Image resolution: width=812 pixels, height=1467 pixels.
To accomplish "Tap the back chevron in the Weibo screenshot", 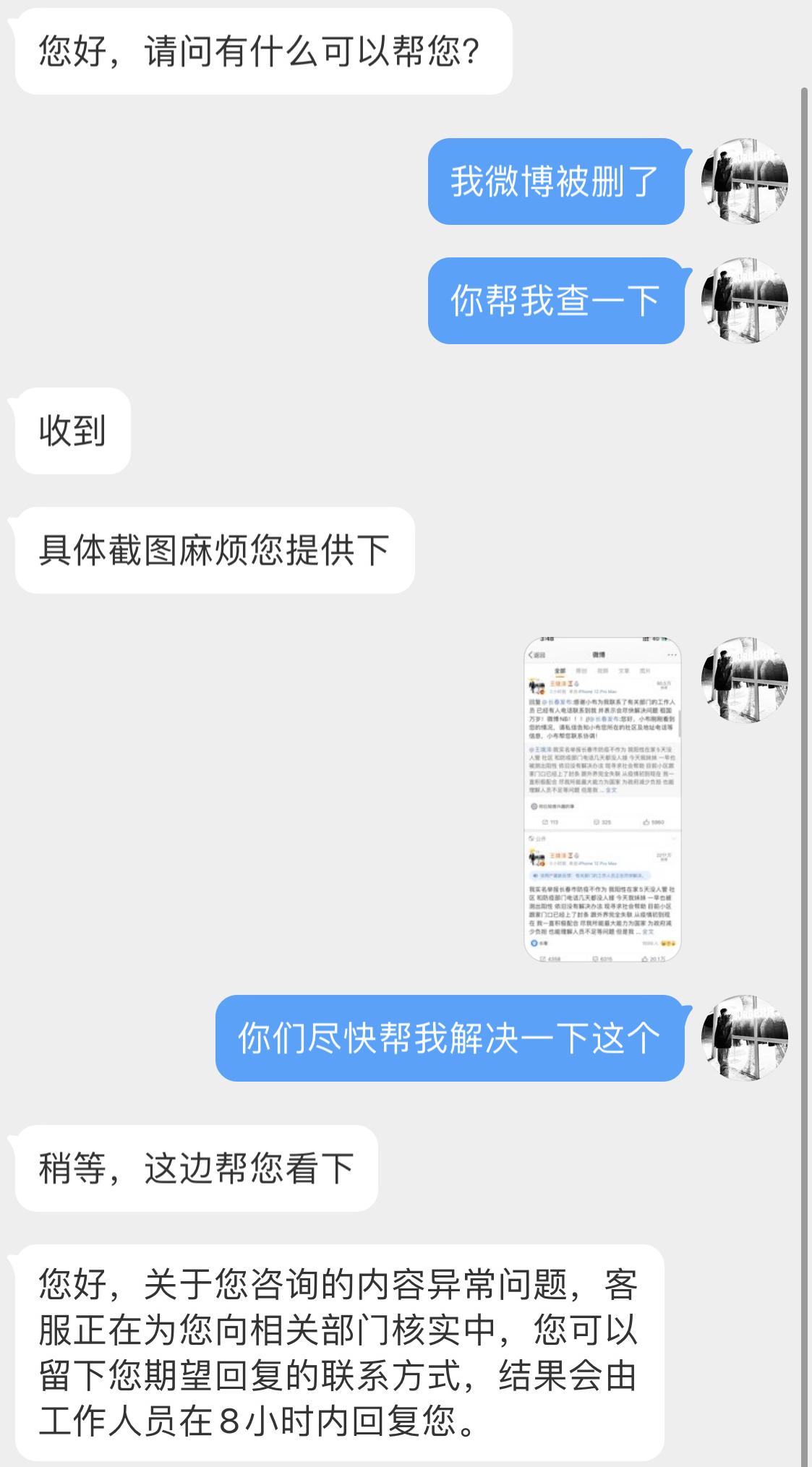I will click(531, 654).
